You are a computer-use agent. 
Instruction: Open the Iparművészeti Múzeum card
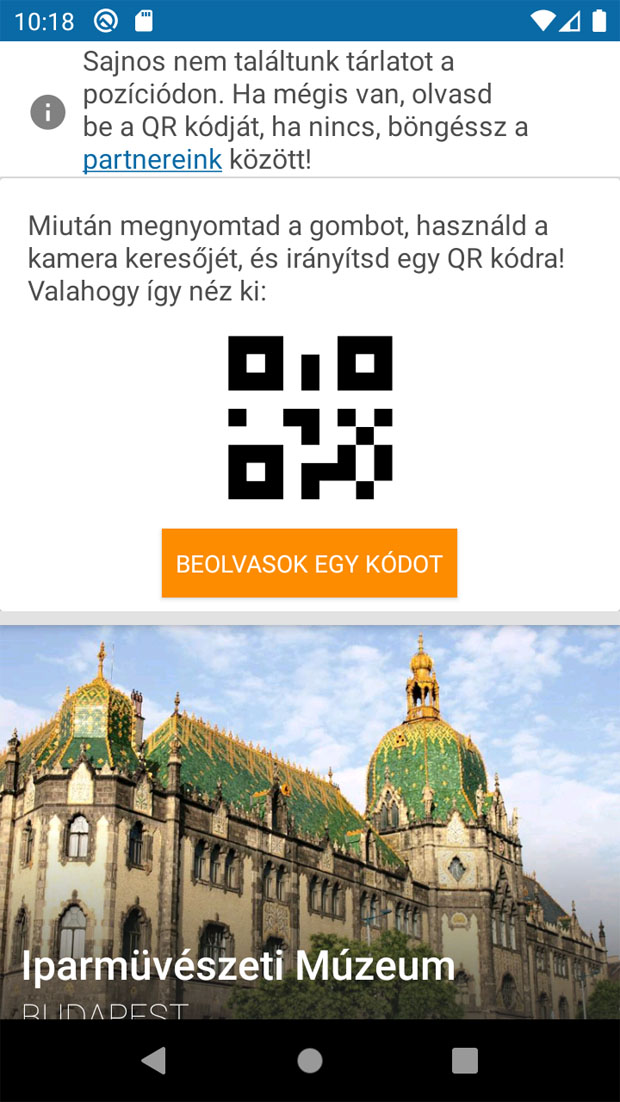pos(309,820)
